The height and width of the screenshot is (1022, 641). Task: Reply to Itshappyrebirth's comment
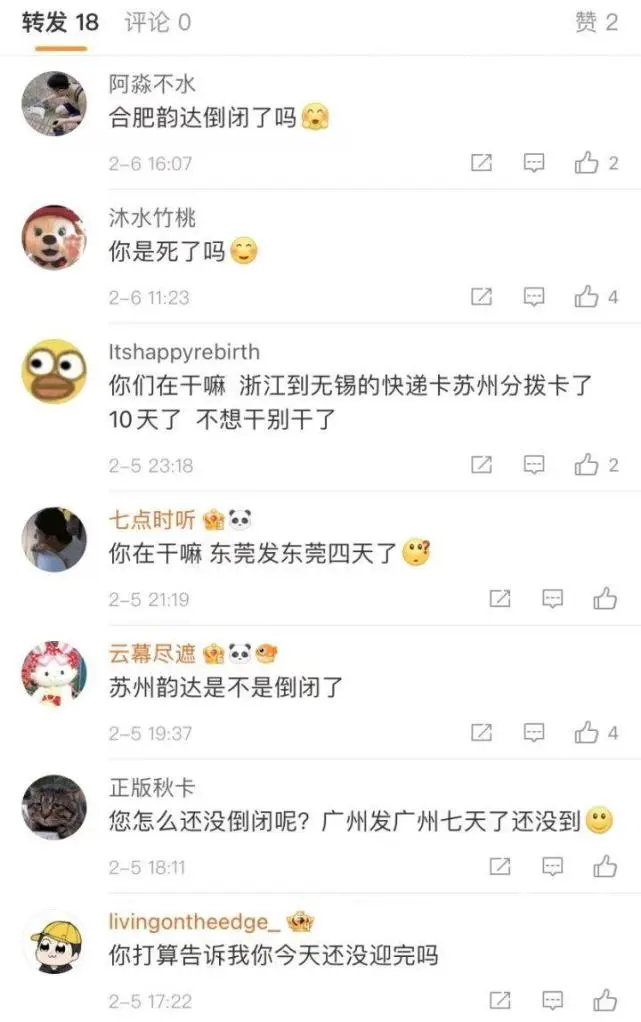click(535, 465)
